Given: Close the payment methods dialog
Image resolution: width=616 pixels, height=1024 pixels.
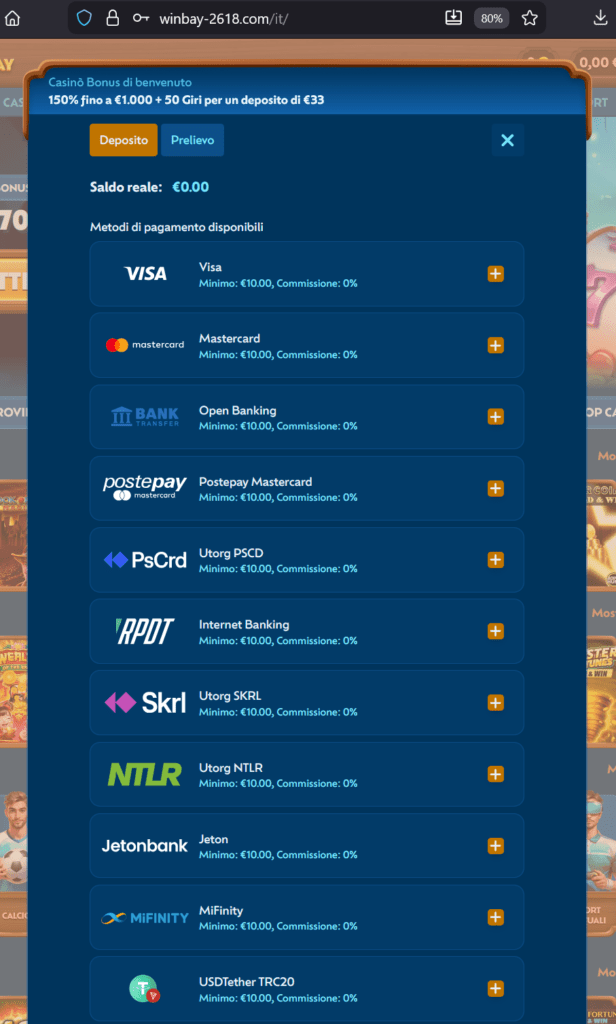Looking at the screenshot, I should point(507,140).
